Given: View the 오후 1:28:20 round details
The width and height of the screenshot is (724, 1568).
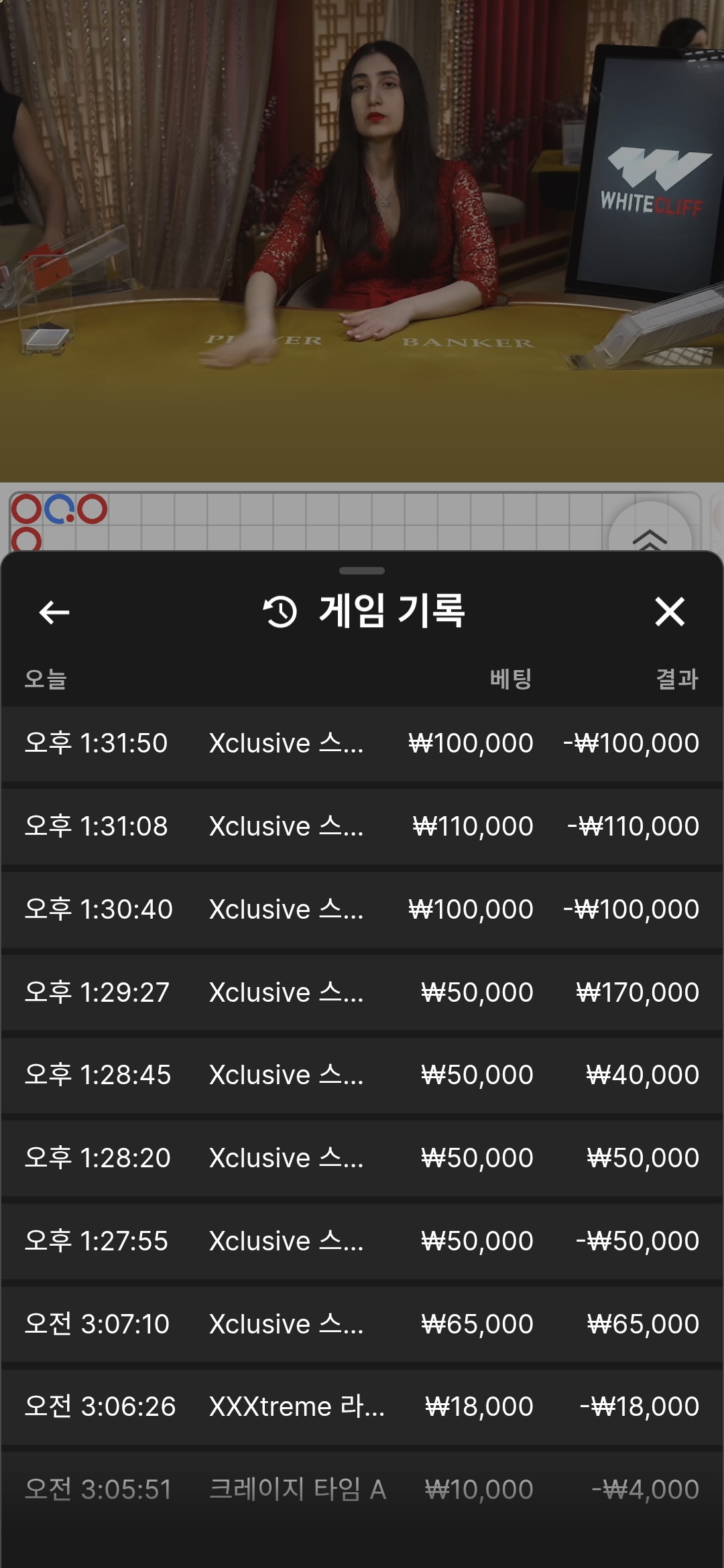Looking at the screenshot, I should (362, 1158).
